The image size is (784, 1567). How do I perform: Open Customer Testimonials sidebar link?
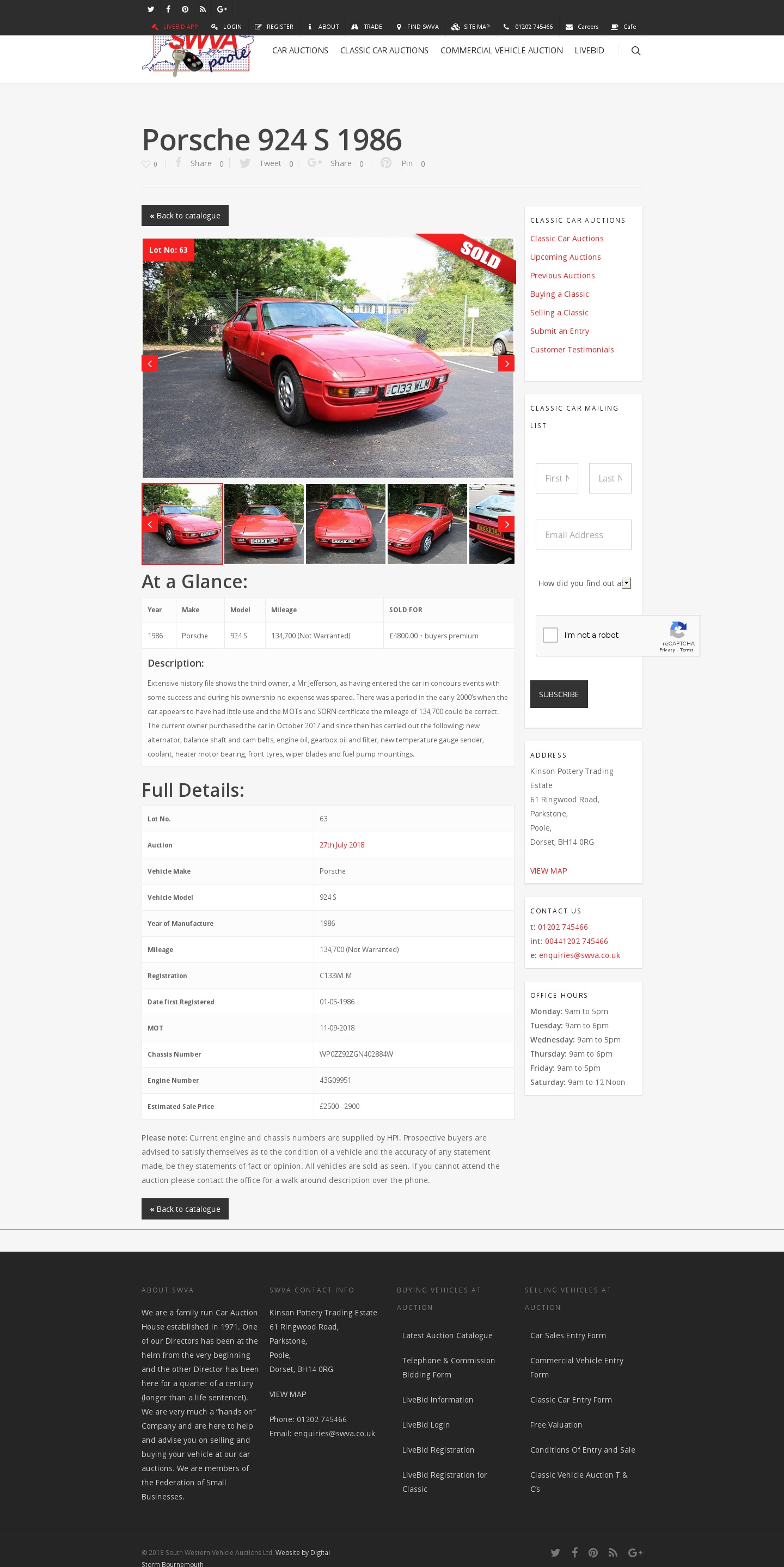pos(571,350)
